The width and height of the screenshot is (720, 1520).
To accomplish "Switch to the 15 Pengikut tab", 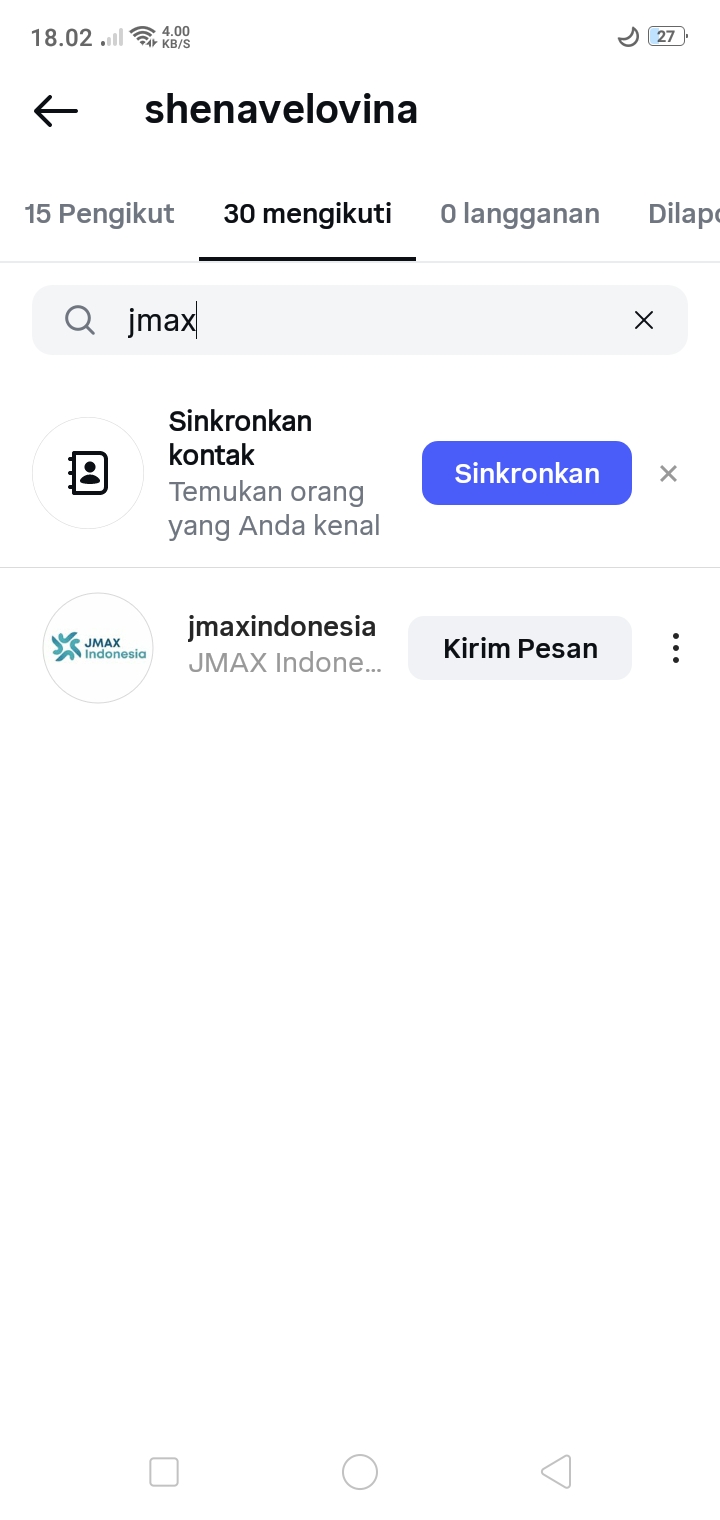I will (99, 213).
